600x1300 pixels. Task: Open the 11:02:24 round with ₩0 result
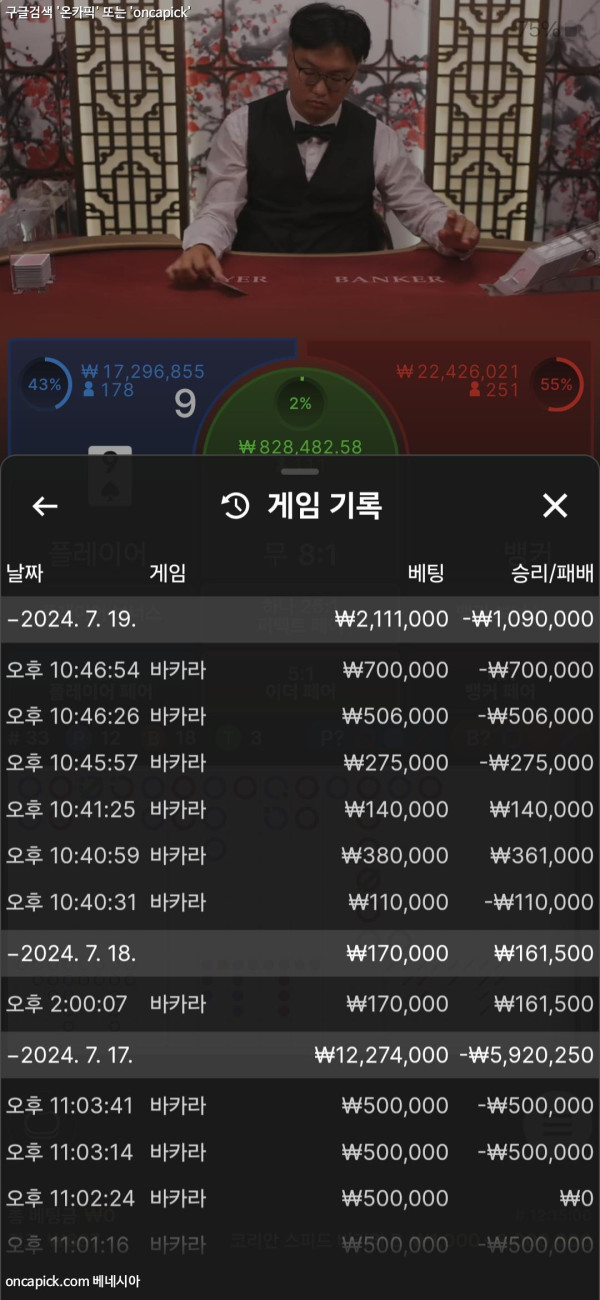coord(300,1198)
